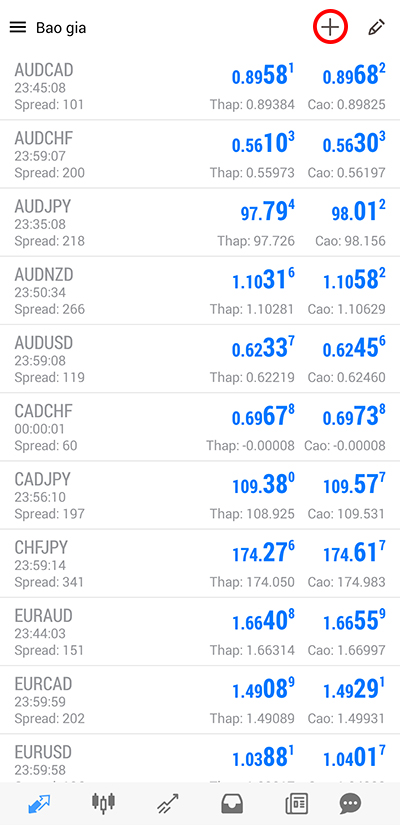Image resolution: width=400 pixels, height=825 pixels.
Task: Select the CADCHF quote row
Action: [x=200, y=427]
